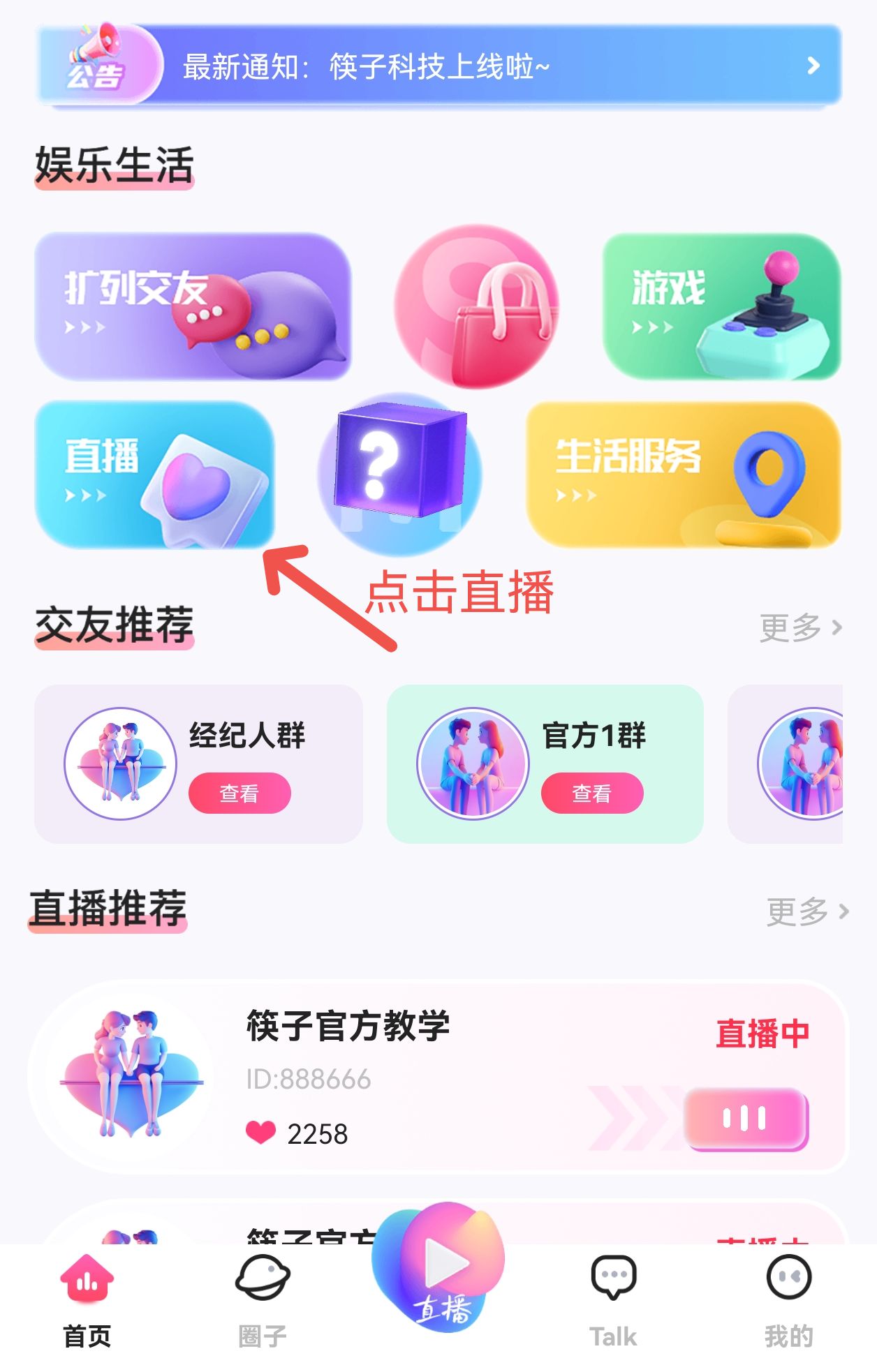Open the 最新通知 announcement banner
This screenshot has width=877, height=1372.
[x=438, y=66]
